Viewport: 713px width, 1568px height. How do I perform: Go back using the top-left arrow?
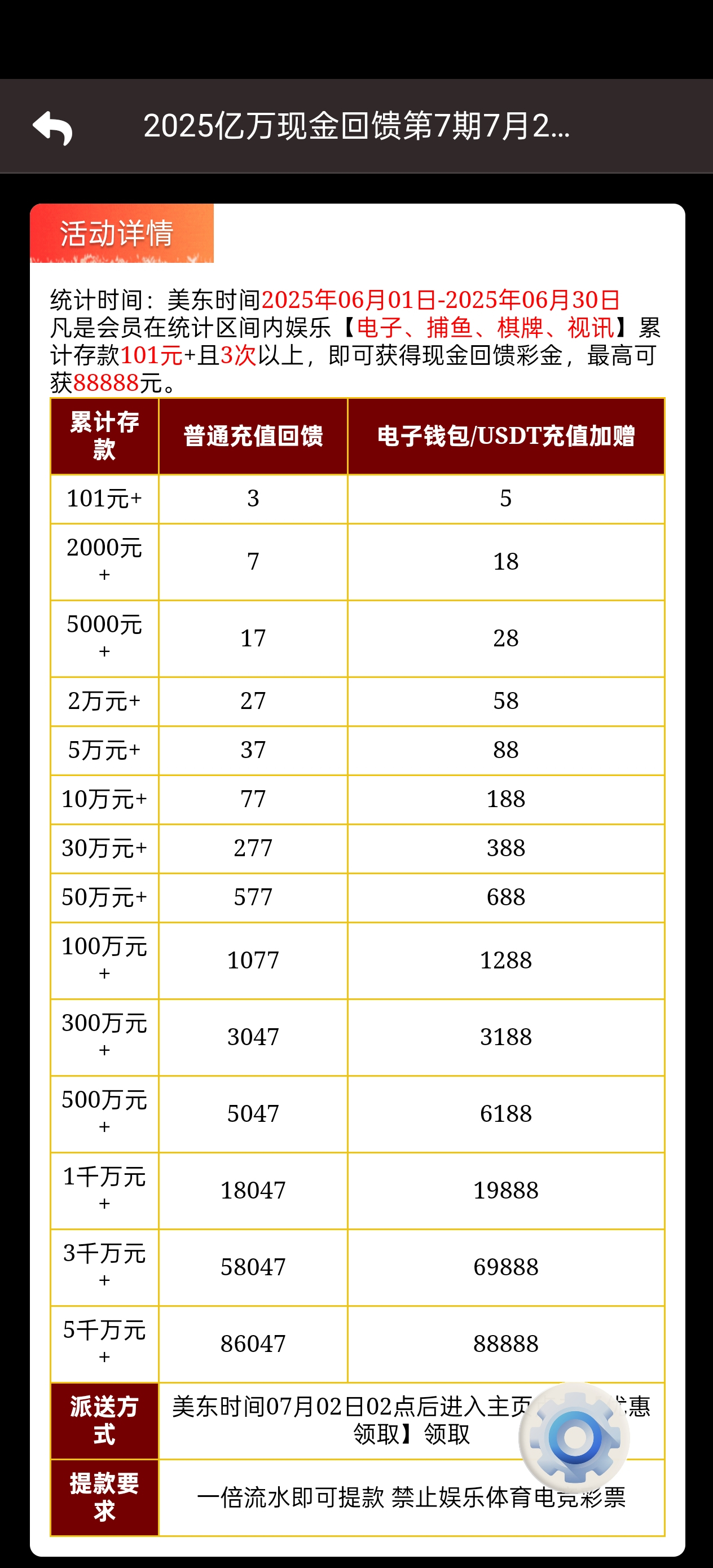pyautogui.click(x=52, y=128)
